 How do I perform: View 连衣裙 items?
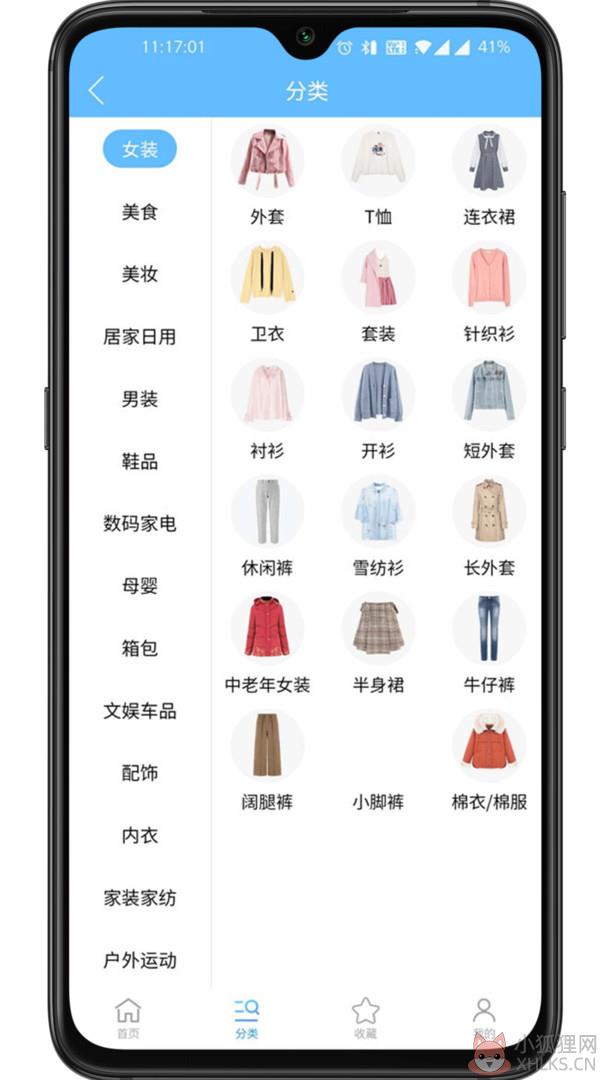pyautogui.click(x=489, y=178)
